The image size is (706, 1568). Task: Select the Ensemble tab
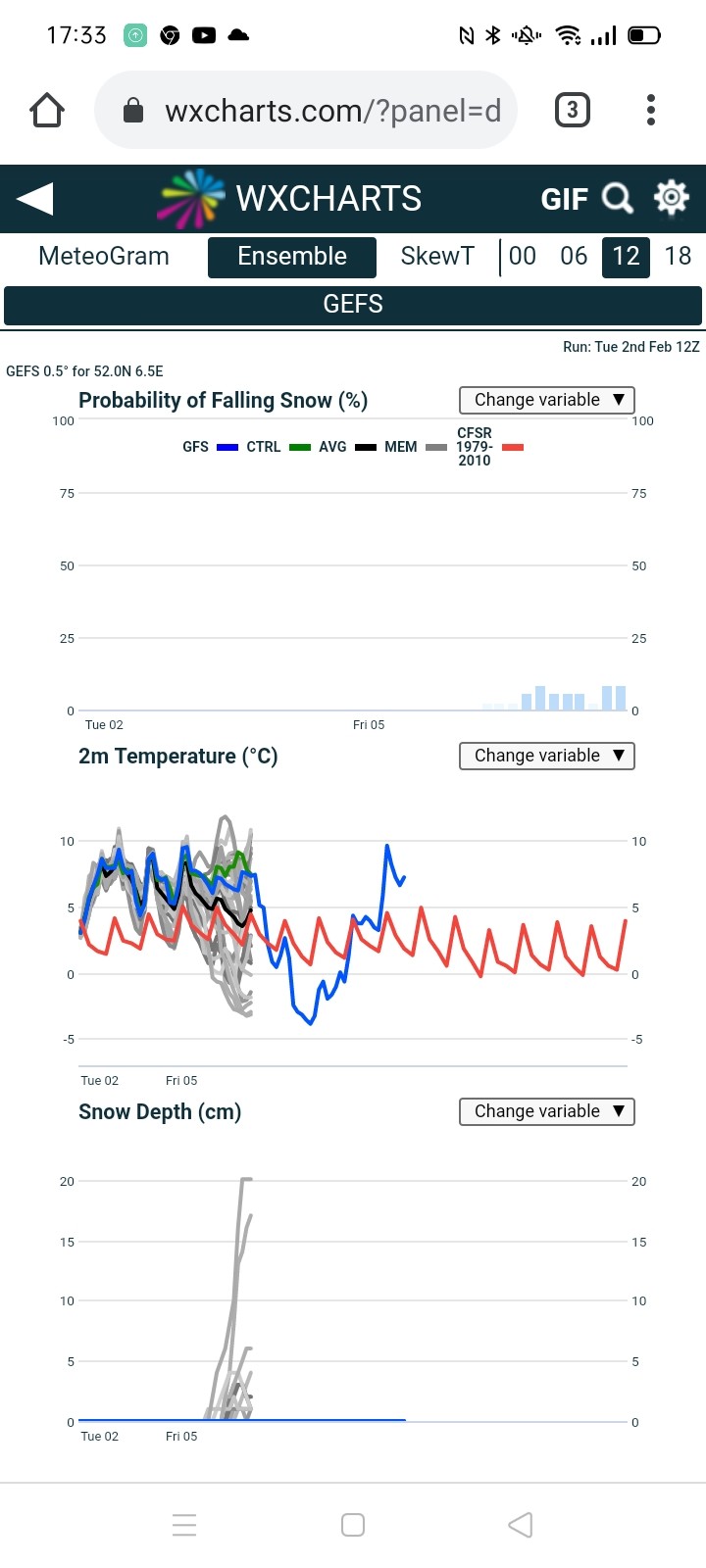[292, 257]
